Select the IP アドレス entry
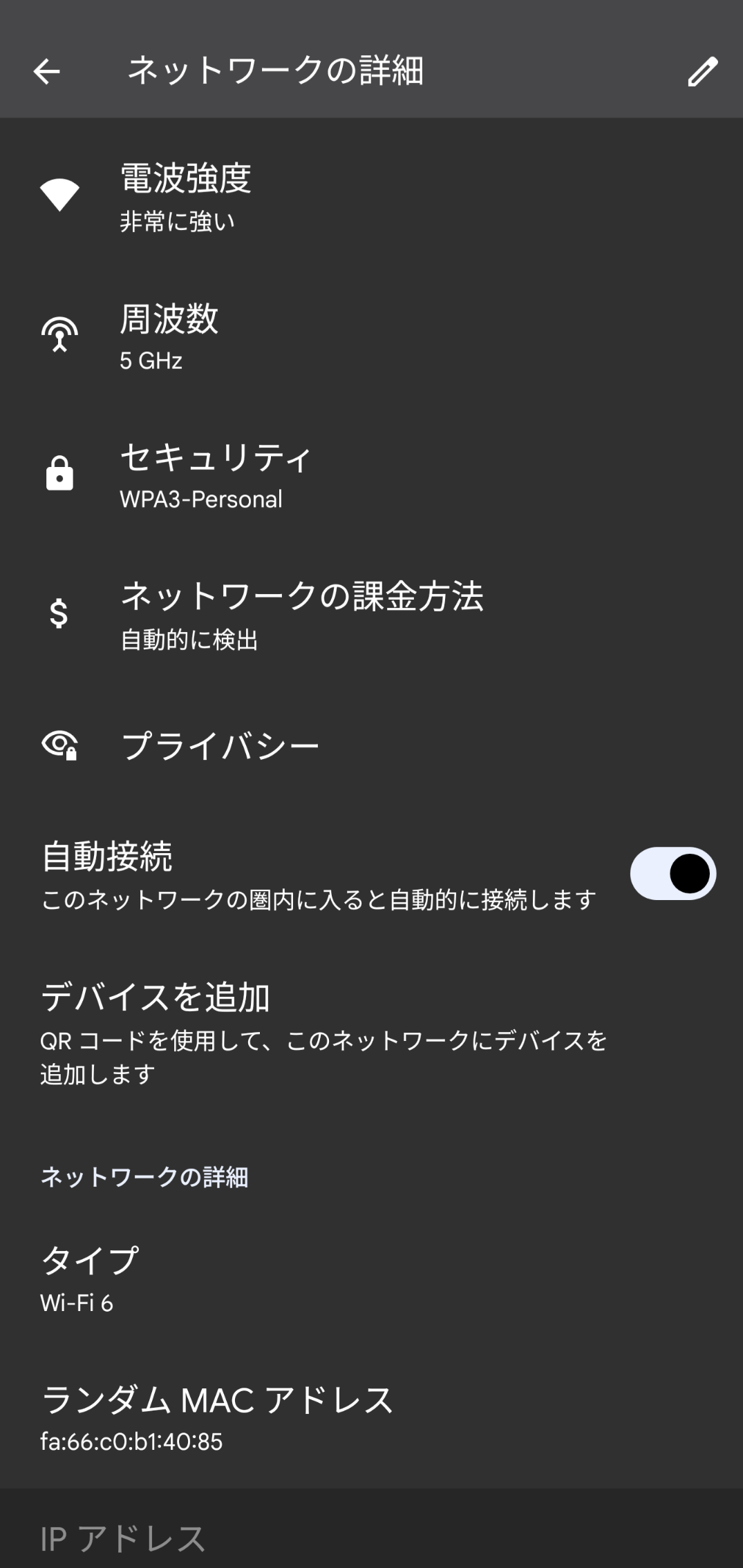 tap(124, 1545)
